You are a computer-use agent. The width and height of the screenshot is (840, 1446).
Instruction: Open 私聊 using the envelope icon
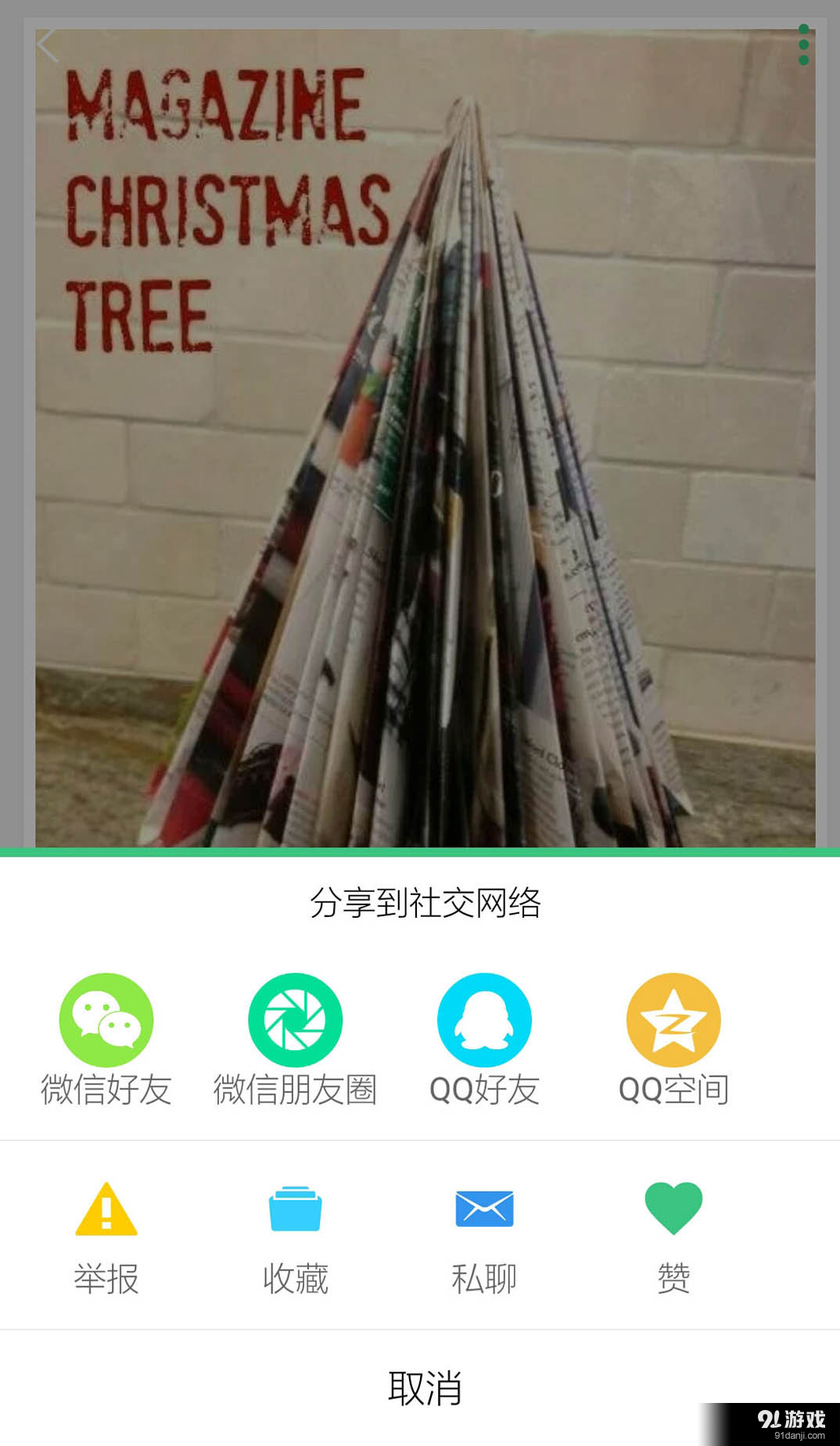pos(483,1209)
